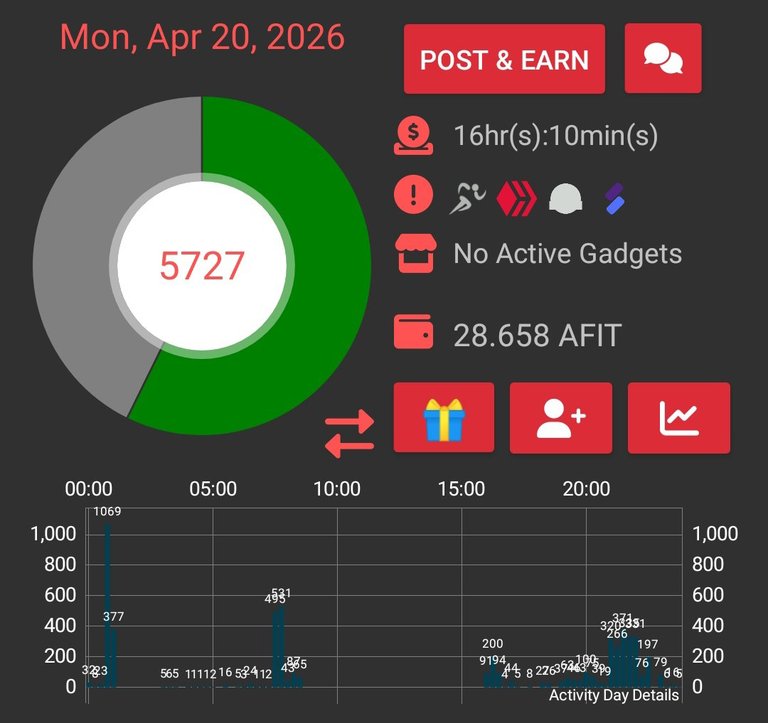Tap the POST & EARN button
This screenshot has width=768, height=723.
pyautogui.click(x=504, y=59)
